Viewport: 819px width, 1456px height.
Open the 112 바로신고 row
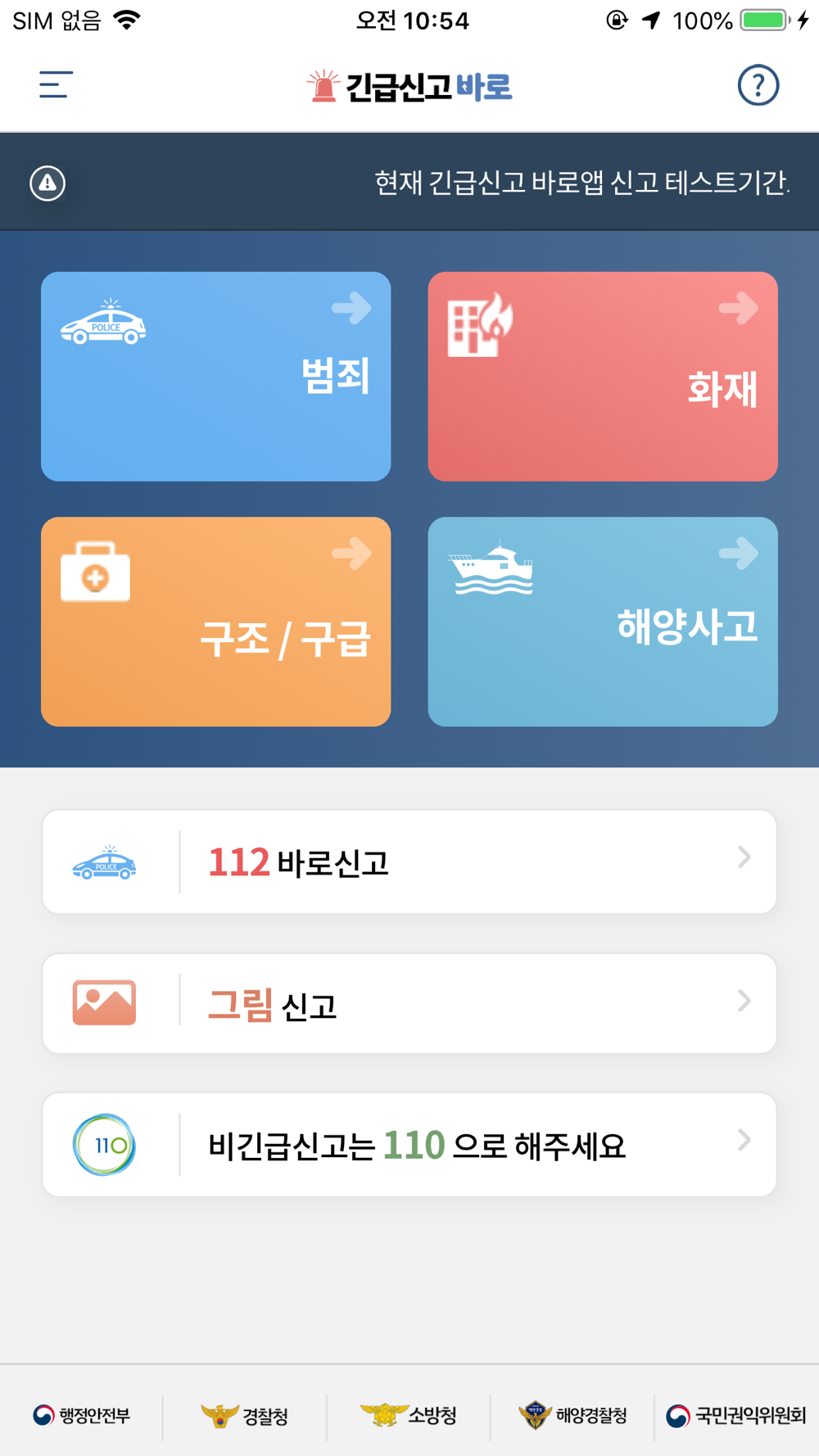coord(409,861)
